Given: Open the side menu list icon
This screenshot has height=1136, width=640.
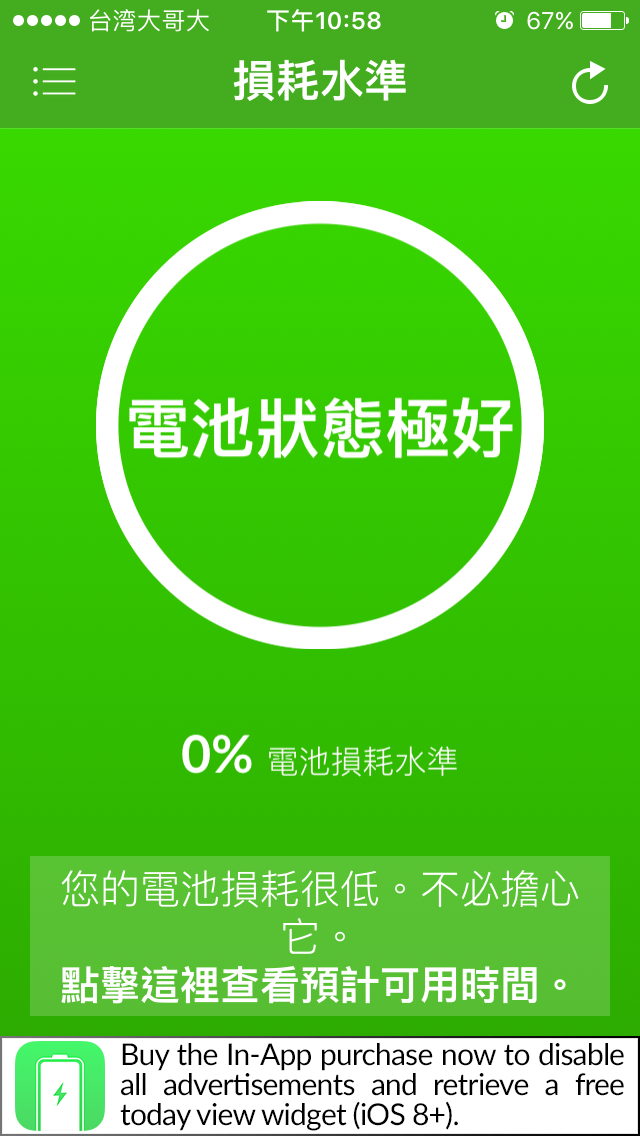Looking at the screenshot, I should click(54, 82).
